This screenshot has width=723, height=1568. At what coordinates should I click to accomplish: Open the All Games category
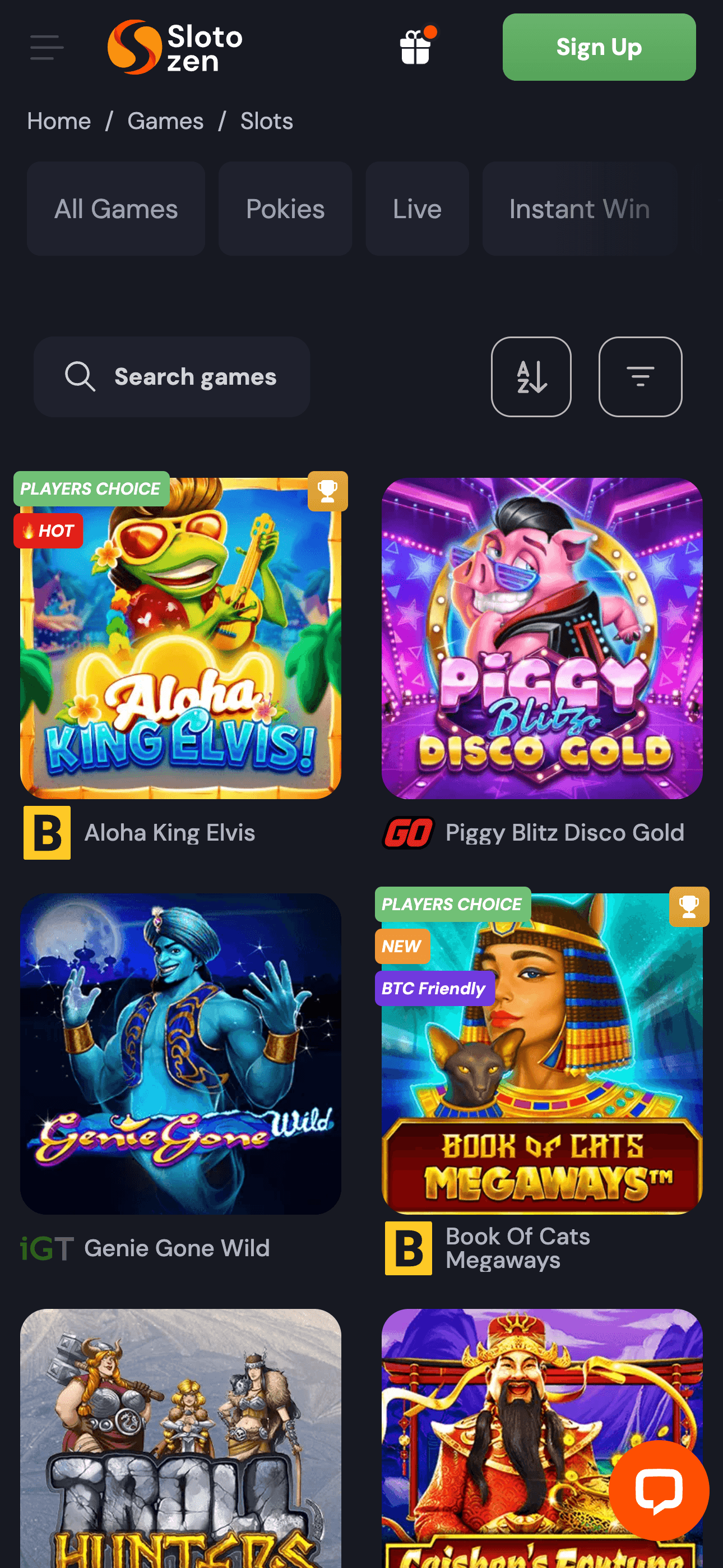click(115, 209)
